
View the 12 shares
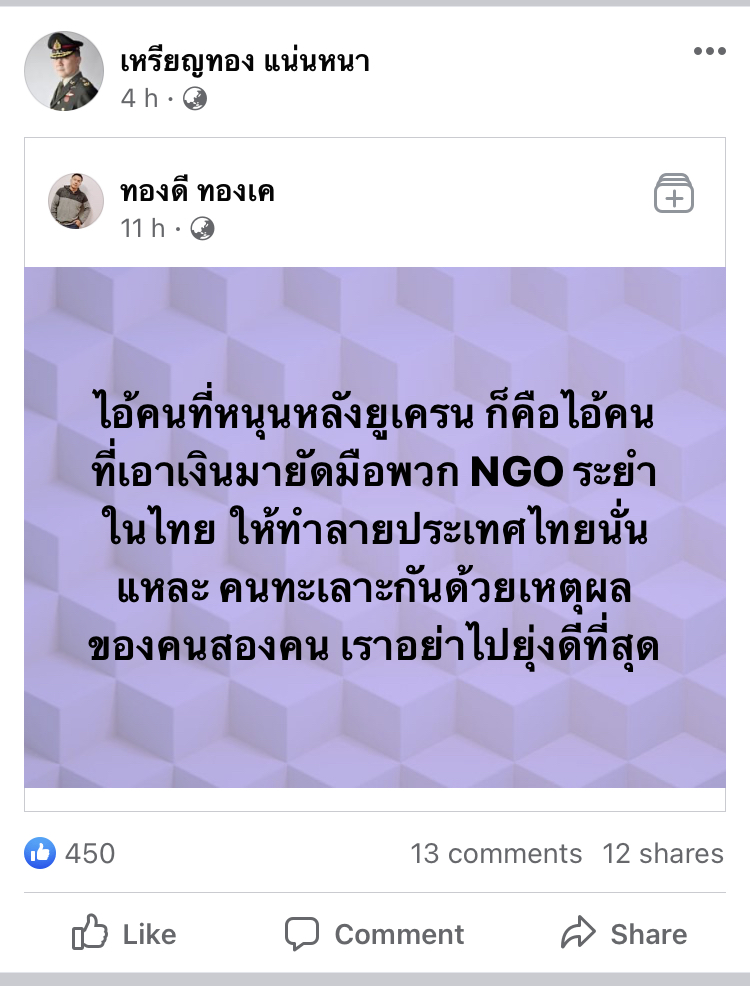pyautogui.click(x=663, y=854)
